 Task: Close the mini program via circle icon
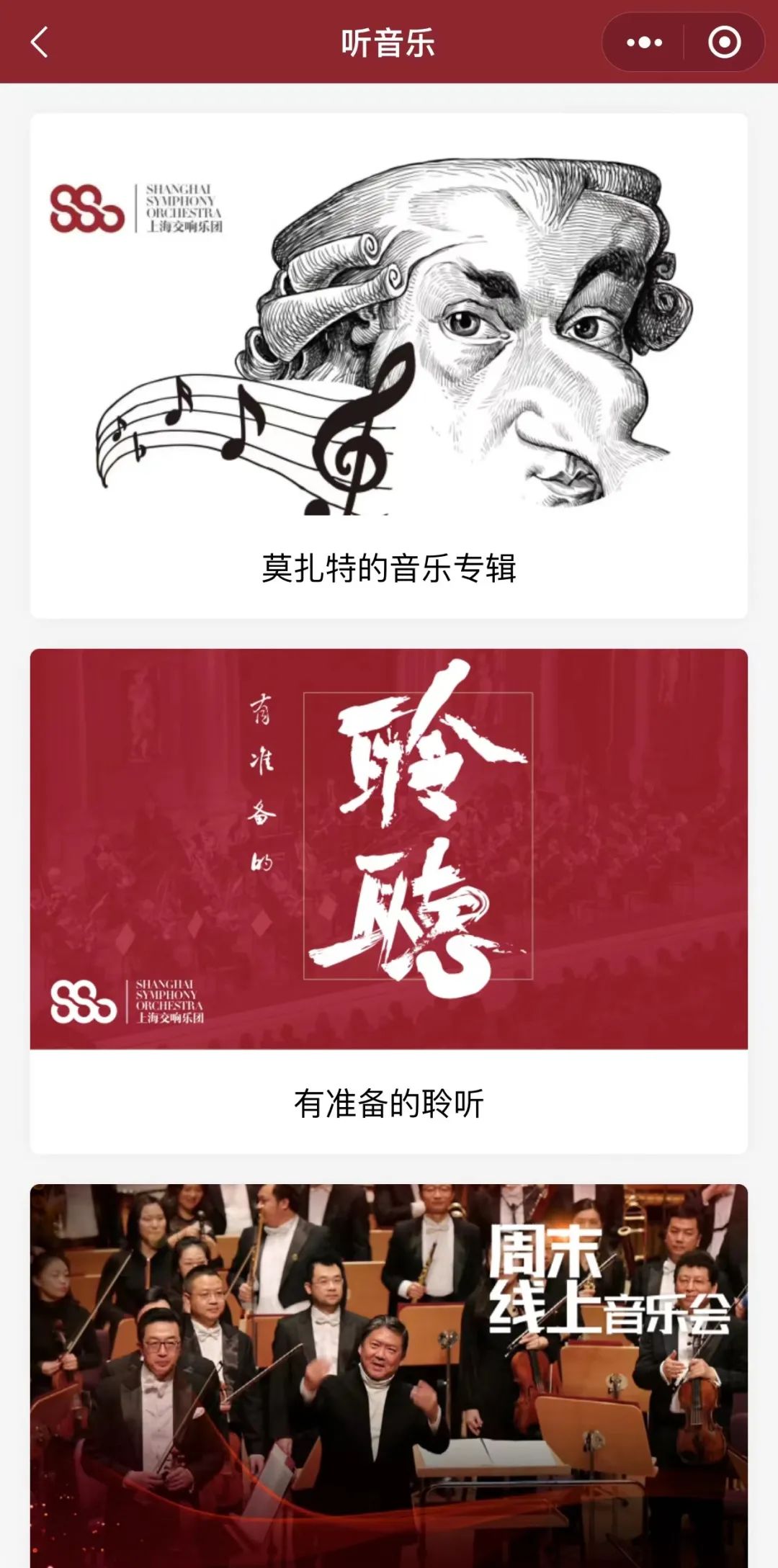pyautogui.click(x=724, y=42)
